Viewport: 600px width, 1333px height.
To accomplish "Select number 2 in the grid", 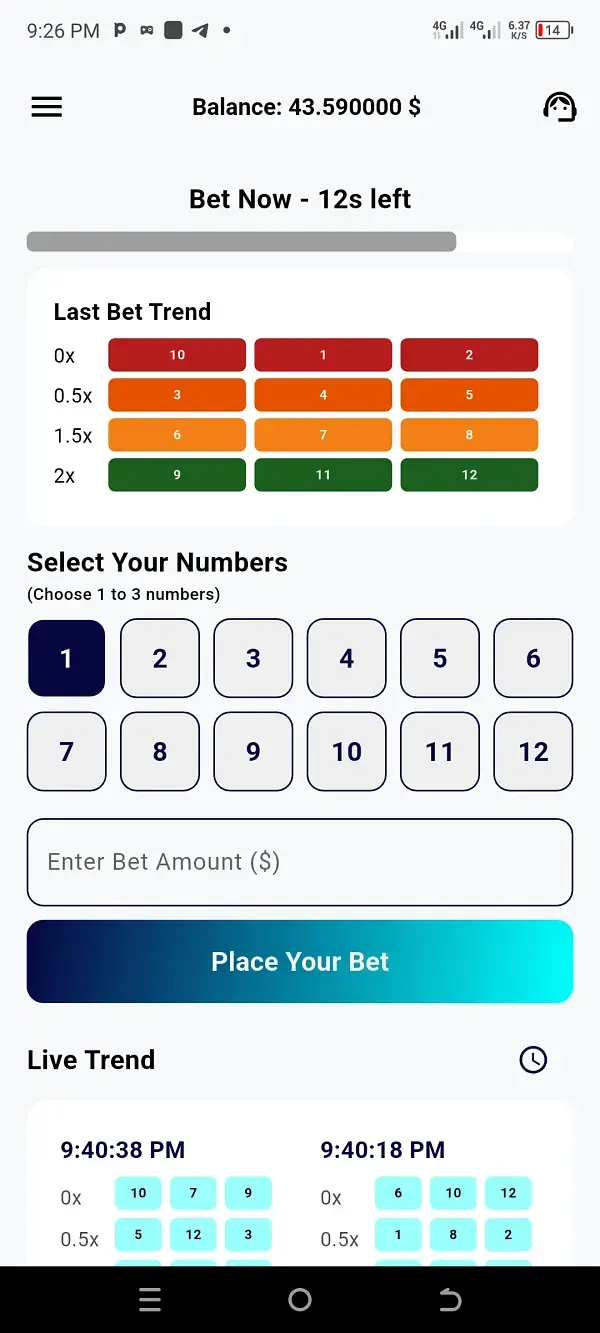I will pos(160,658).
